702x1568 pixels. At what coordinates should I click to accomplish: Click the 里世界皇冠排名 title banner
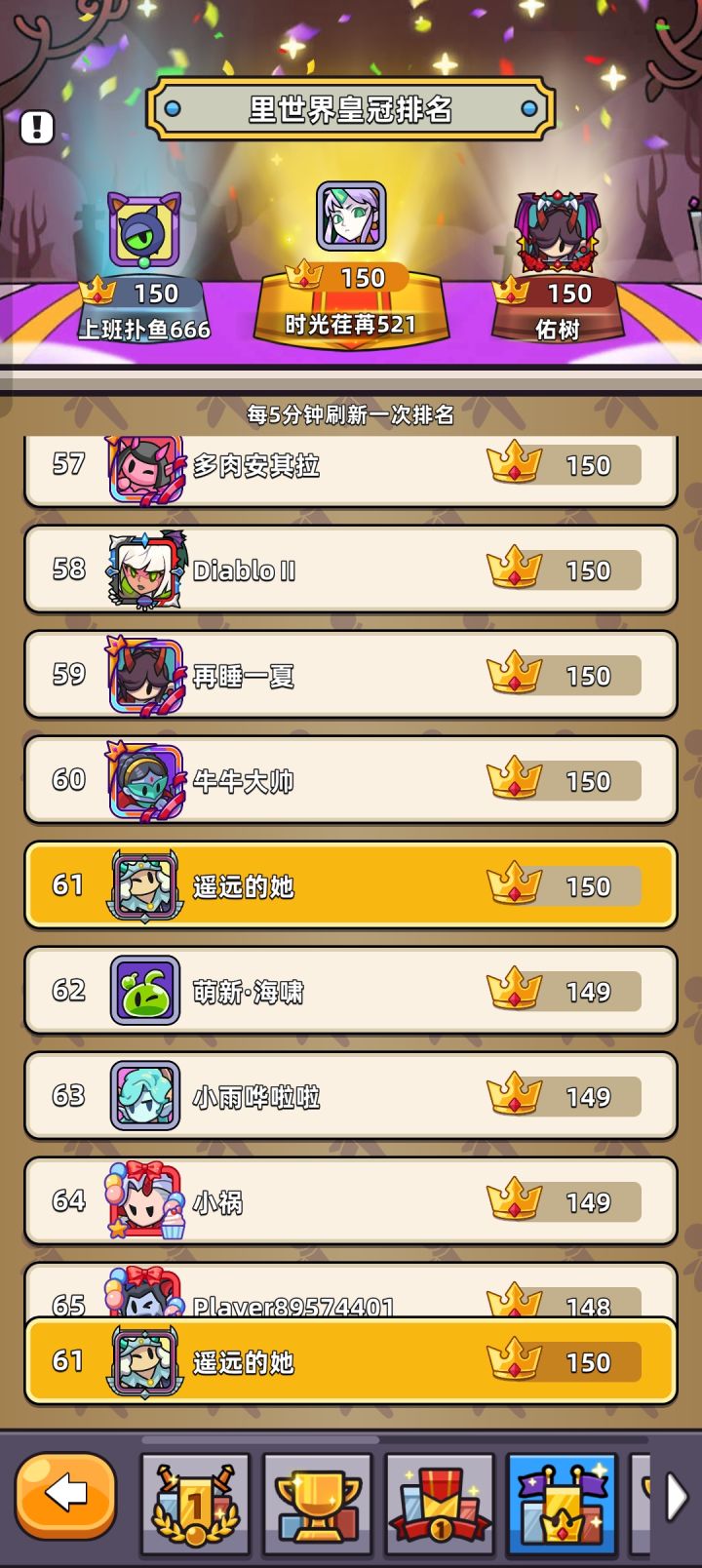coord(351,110)
